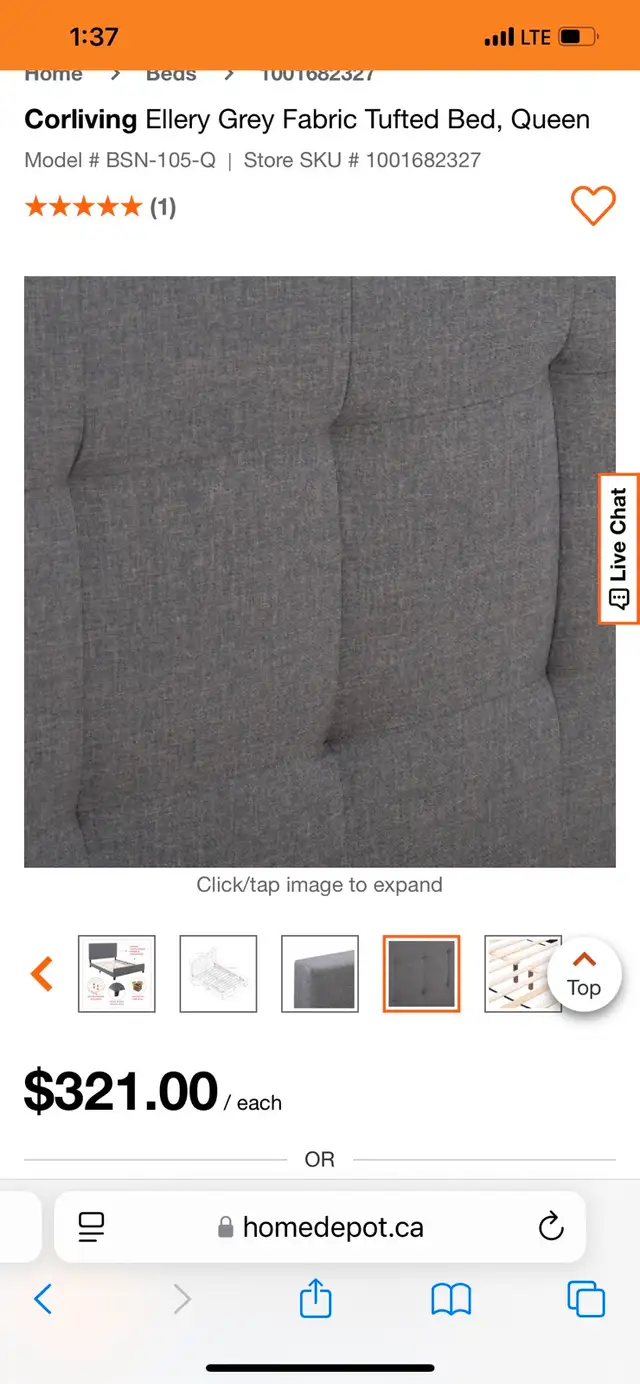640x1384 pixels.
Task: Open the (1) customer review rating
Action: pos(163,207)
